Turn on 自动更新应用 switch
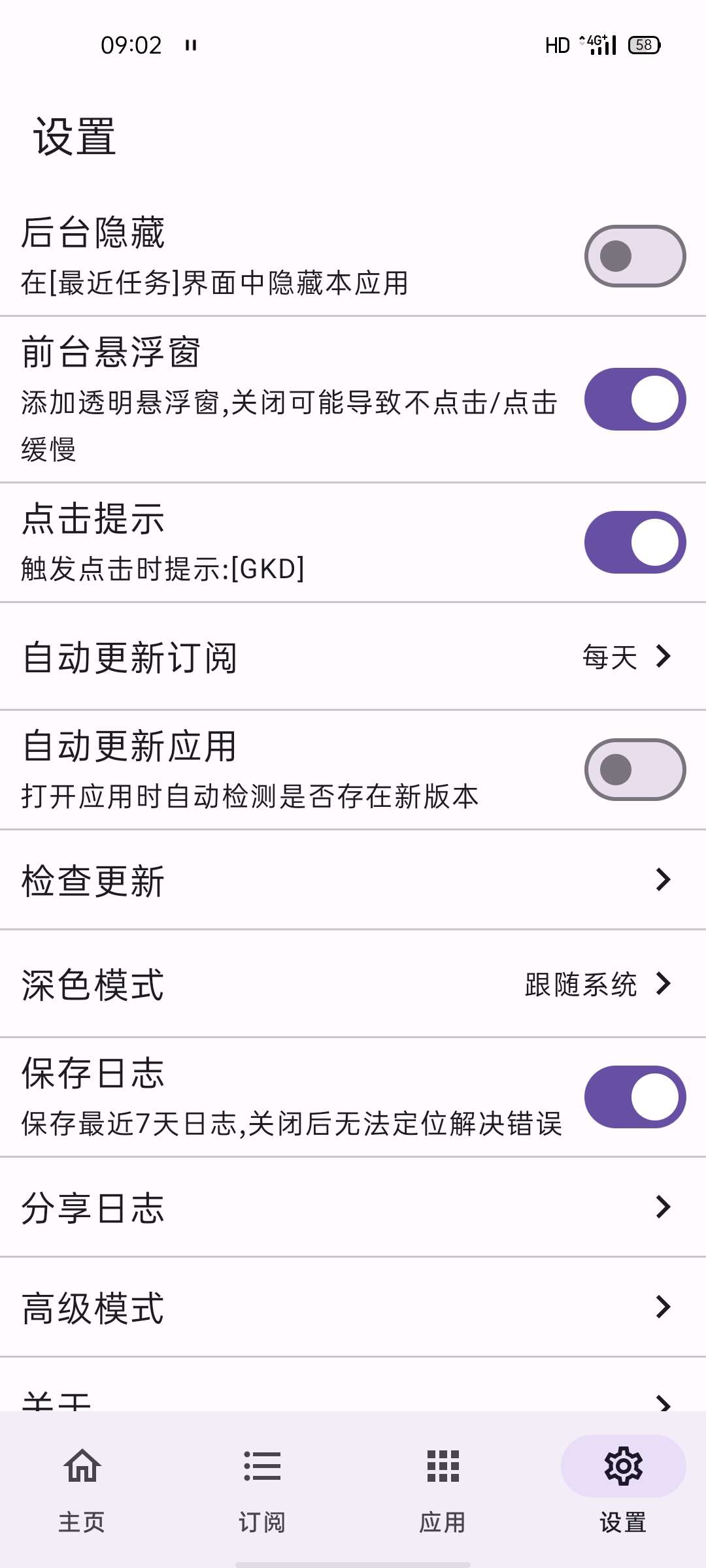The height and width of the screenshot is (1568, 706). click(x=634, y=770)
